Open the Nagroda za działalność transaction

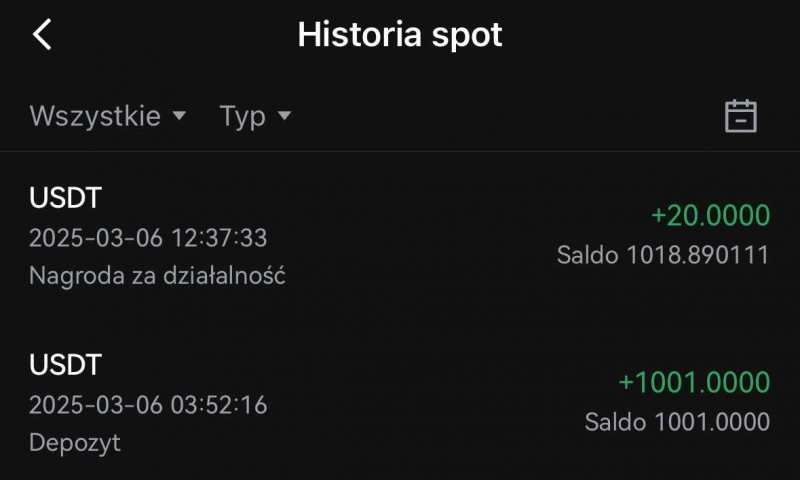pos(400,235)
